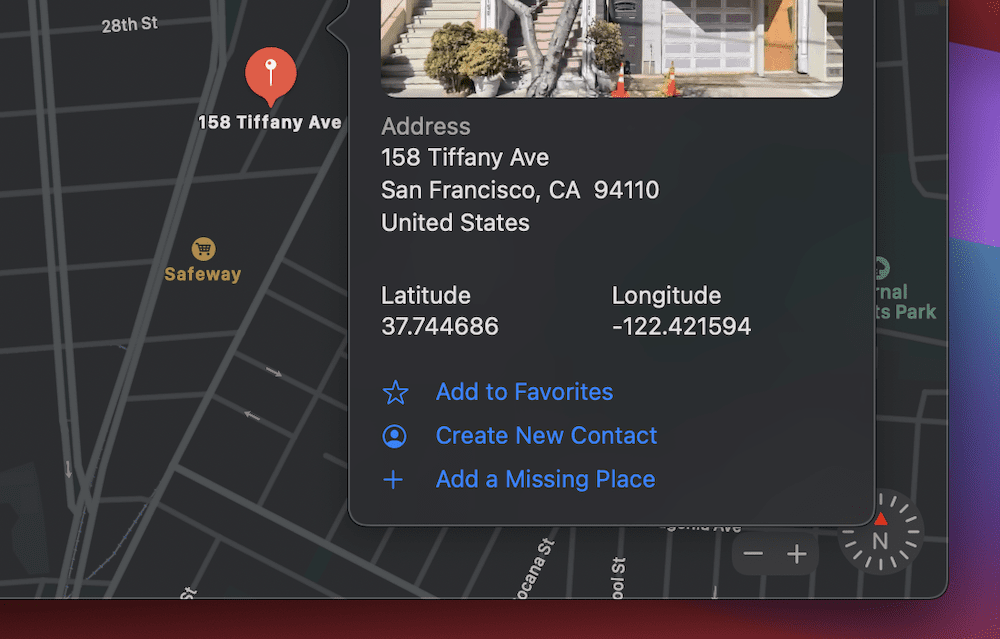Screen dimensions: 1000x639
Task: Open the Safeway place marker
Action: [203, 249]
